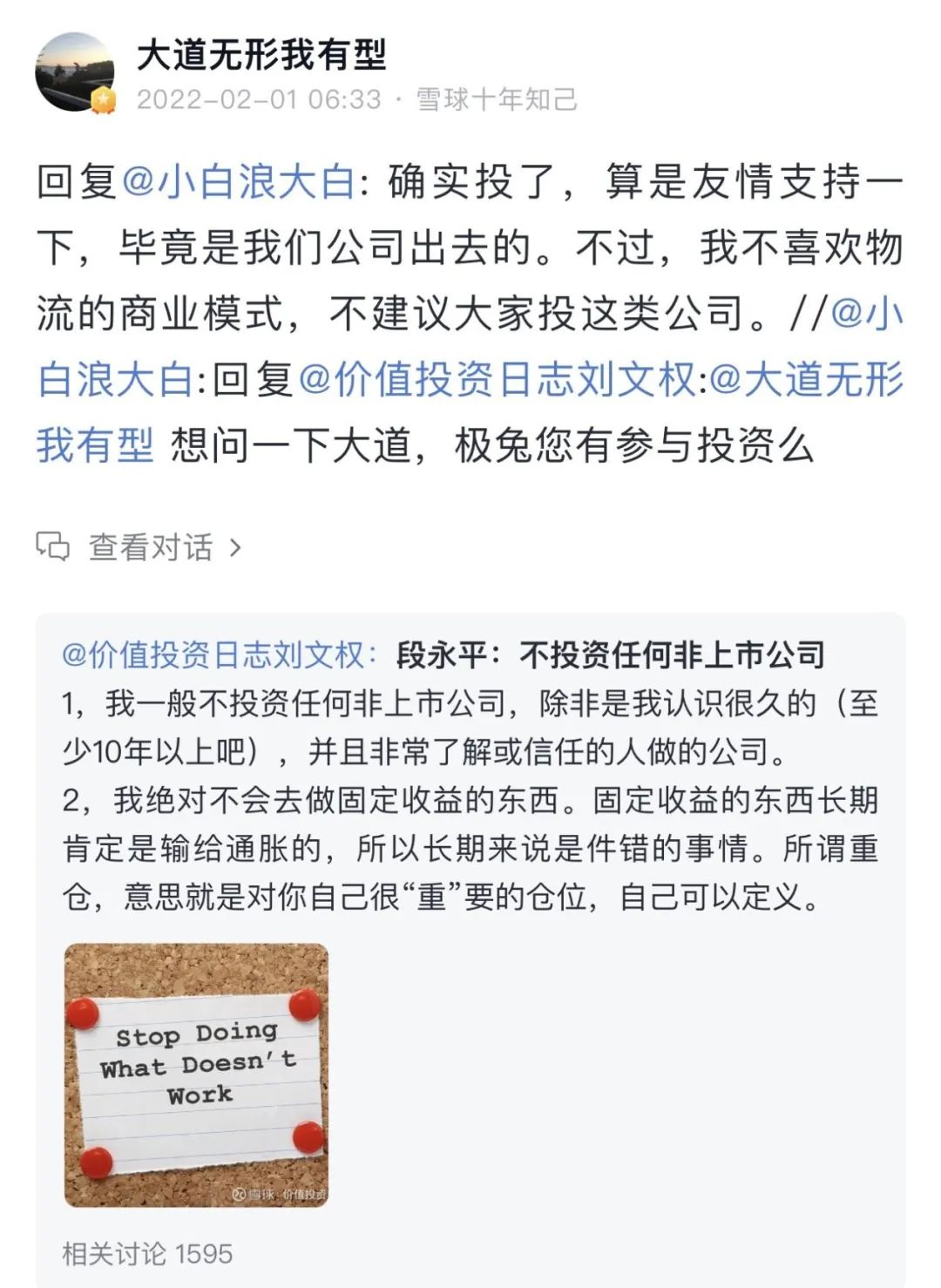Open @价值投资日志刘文权 mention in the reply text
Image resolution: width=941 pixels, height=1288 pixels.
pyautogui.click(x=497, y=379)
